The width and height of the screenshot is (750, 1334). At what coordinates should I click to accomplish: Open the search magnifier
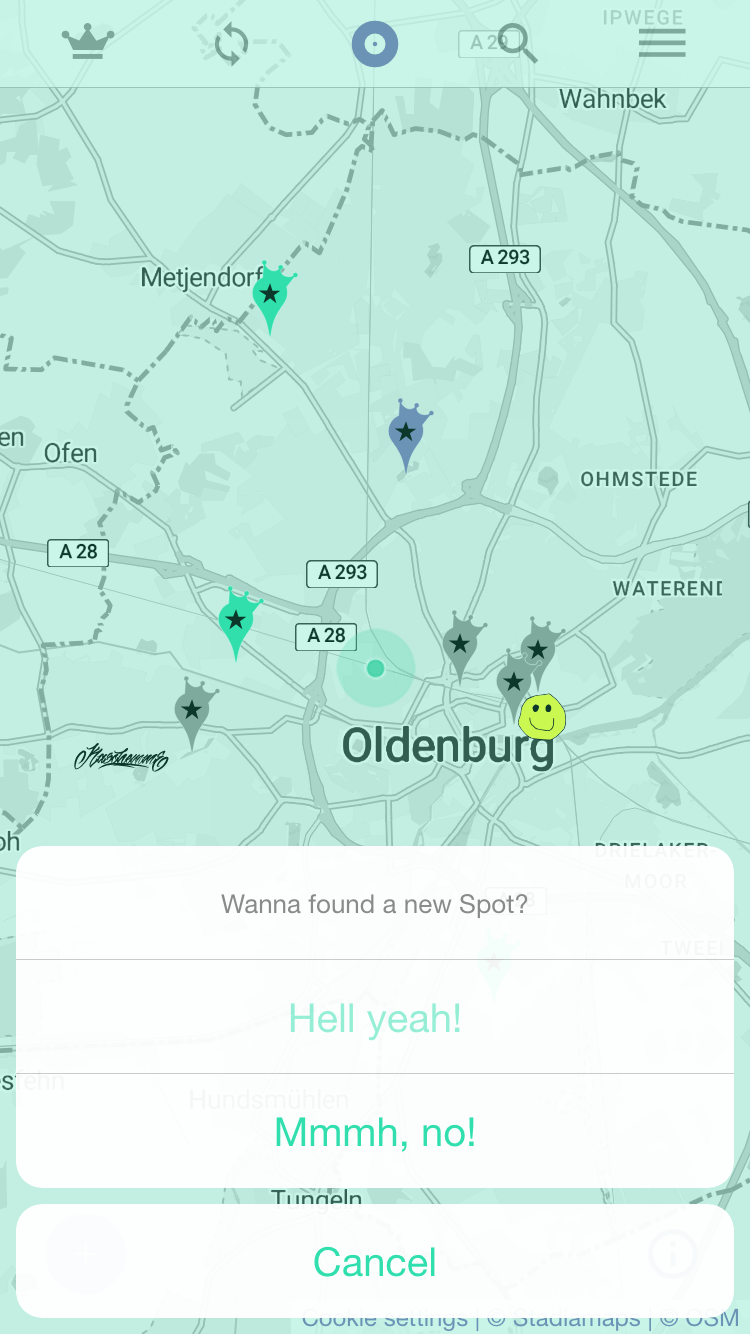coord(517,45)
